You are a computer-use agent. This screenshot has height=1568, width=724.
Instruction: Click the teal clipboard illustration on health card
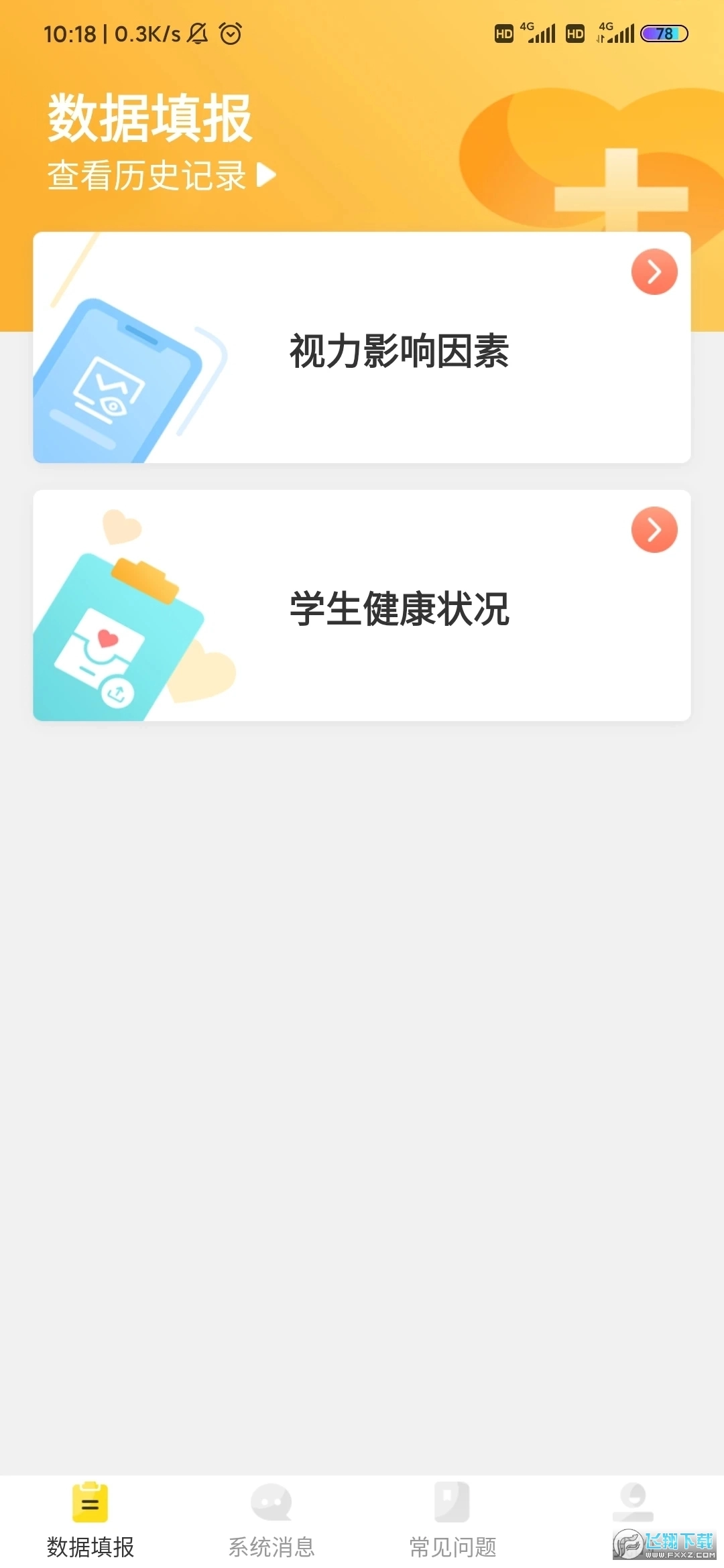pos(121,637)
